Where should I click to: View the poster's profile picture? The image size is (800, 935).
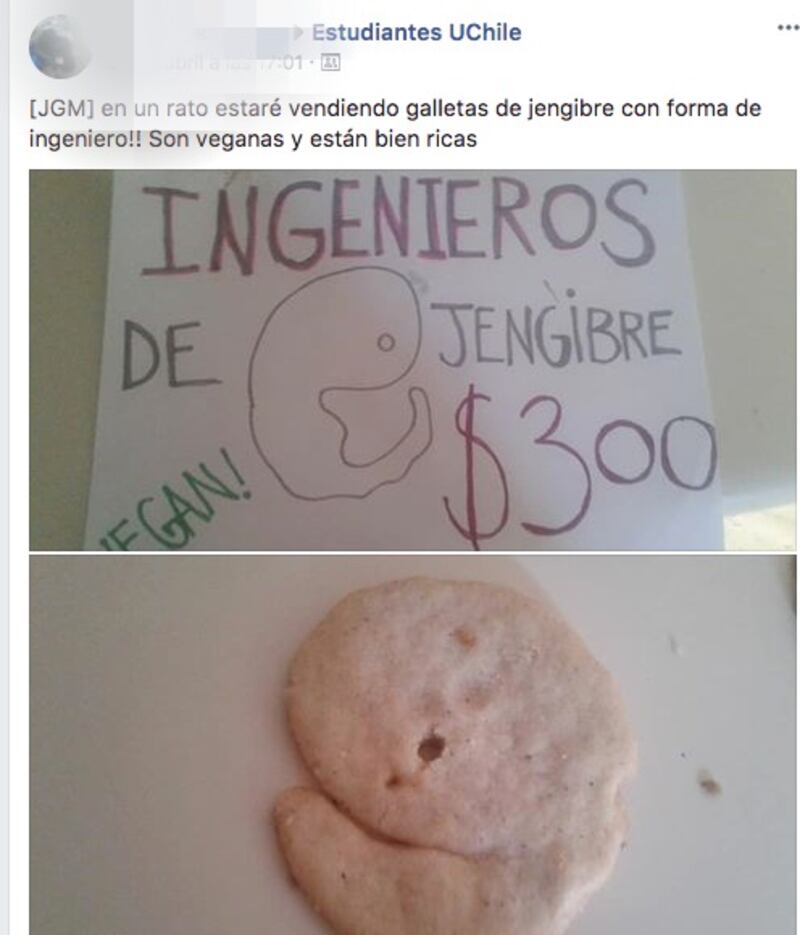[59, 46]
